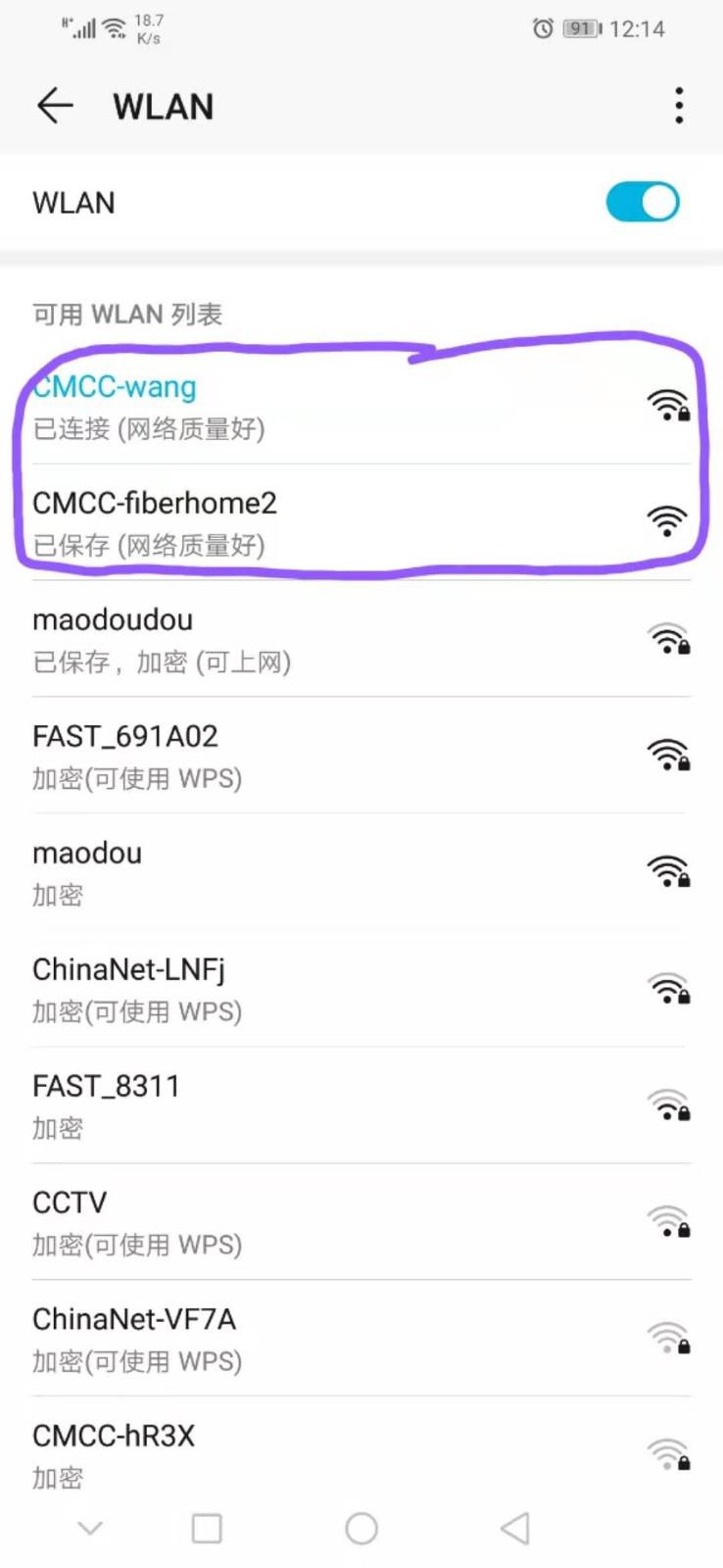
Task: Collapse the screen with the down chevron
Action: [90, 1527]
